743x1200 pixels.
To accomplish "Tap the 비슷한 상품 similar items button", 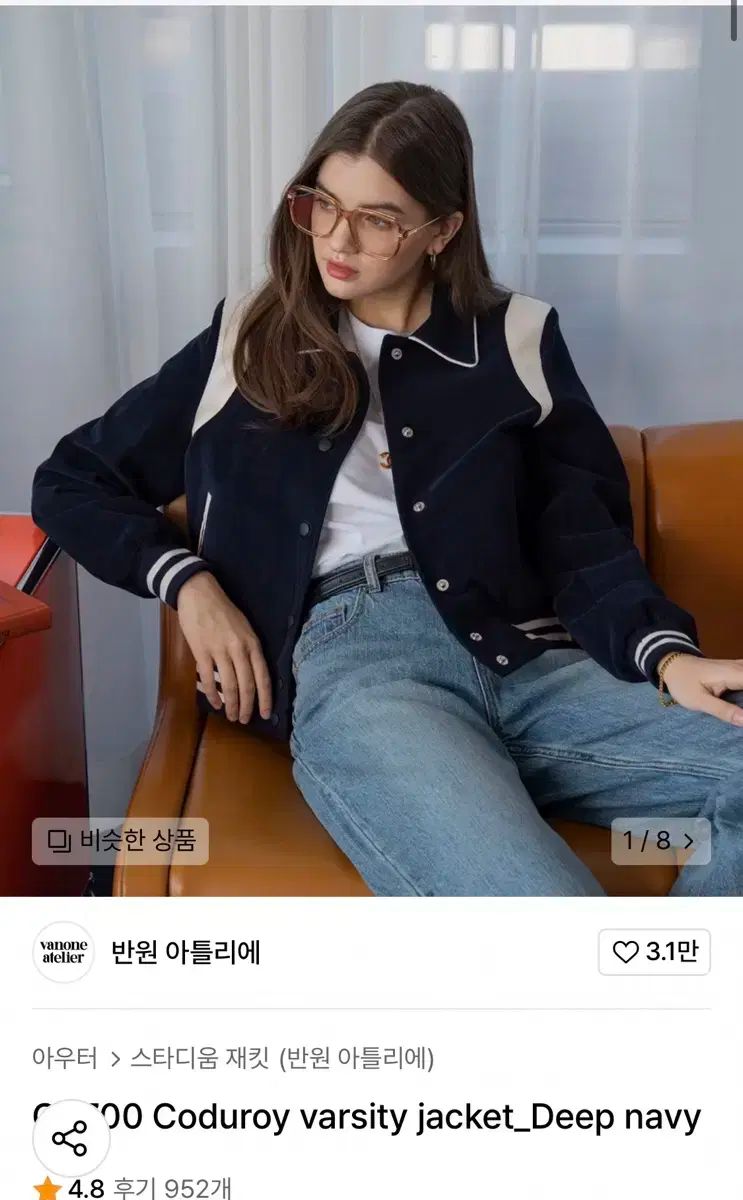I will (x=120, y=841).
